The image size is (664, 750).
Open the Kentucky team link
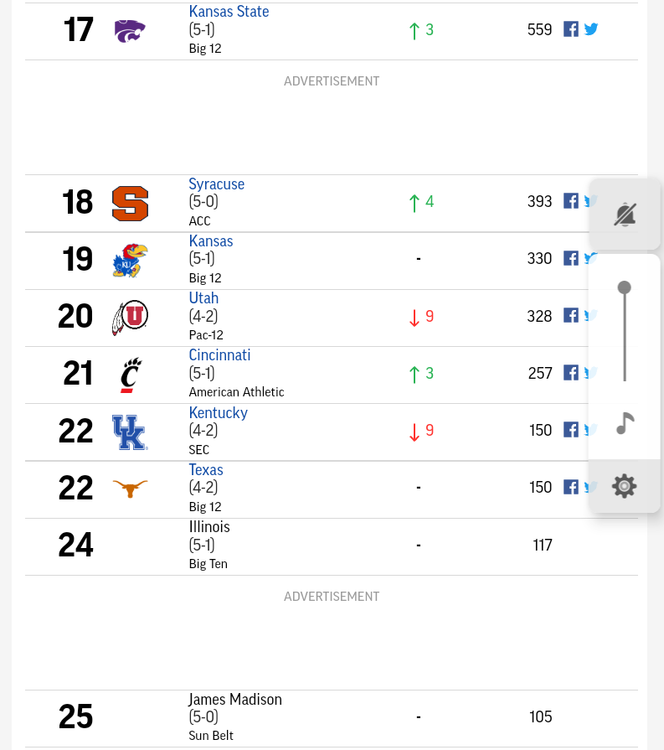pos(217,413)
